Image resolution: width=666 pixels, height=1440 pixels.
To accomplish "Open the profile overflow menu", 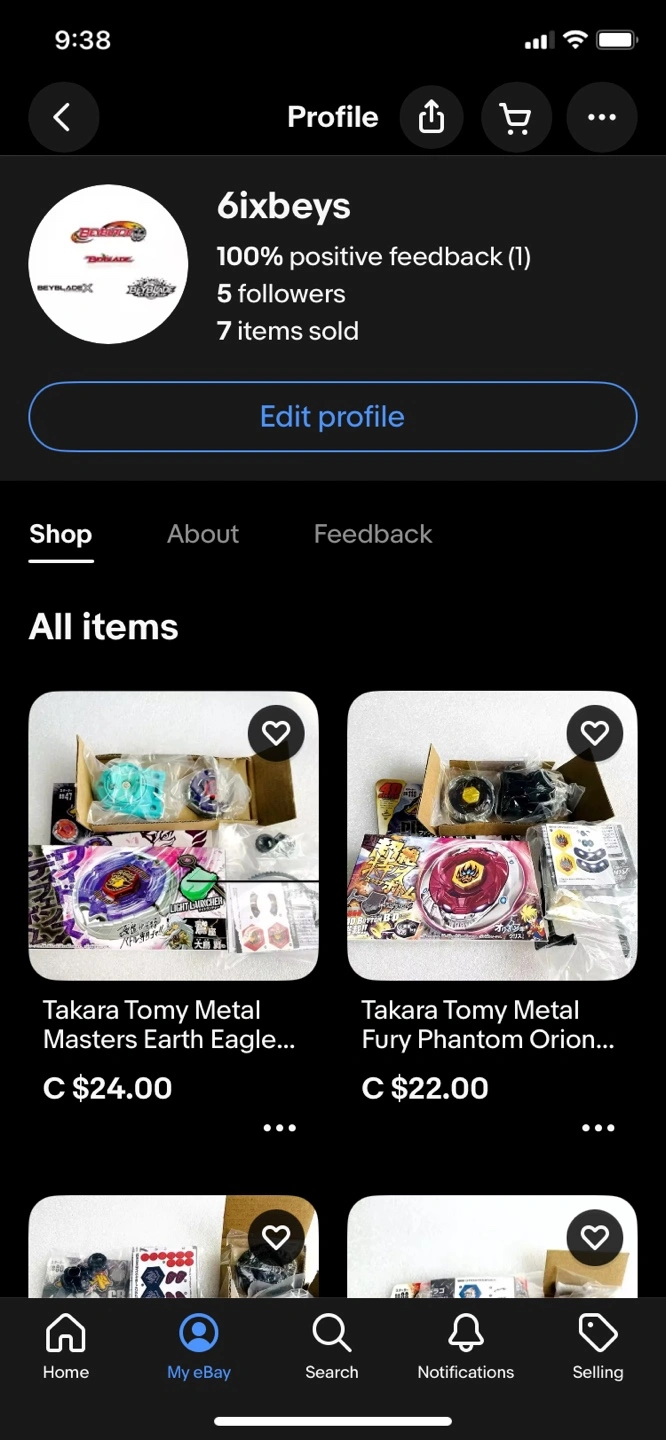I will coord(601,117).
